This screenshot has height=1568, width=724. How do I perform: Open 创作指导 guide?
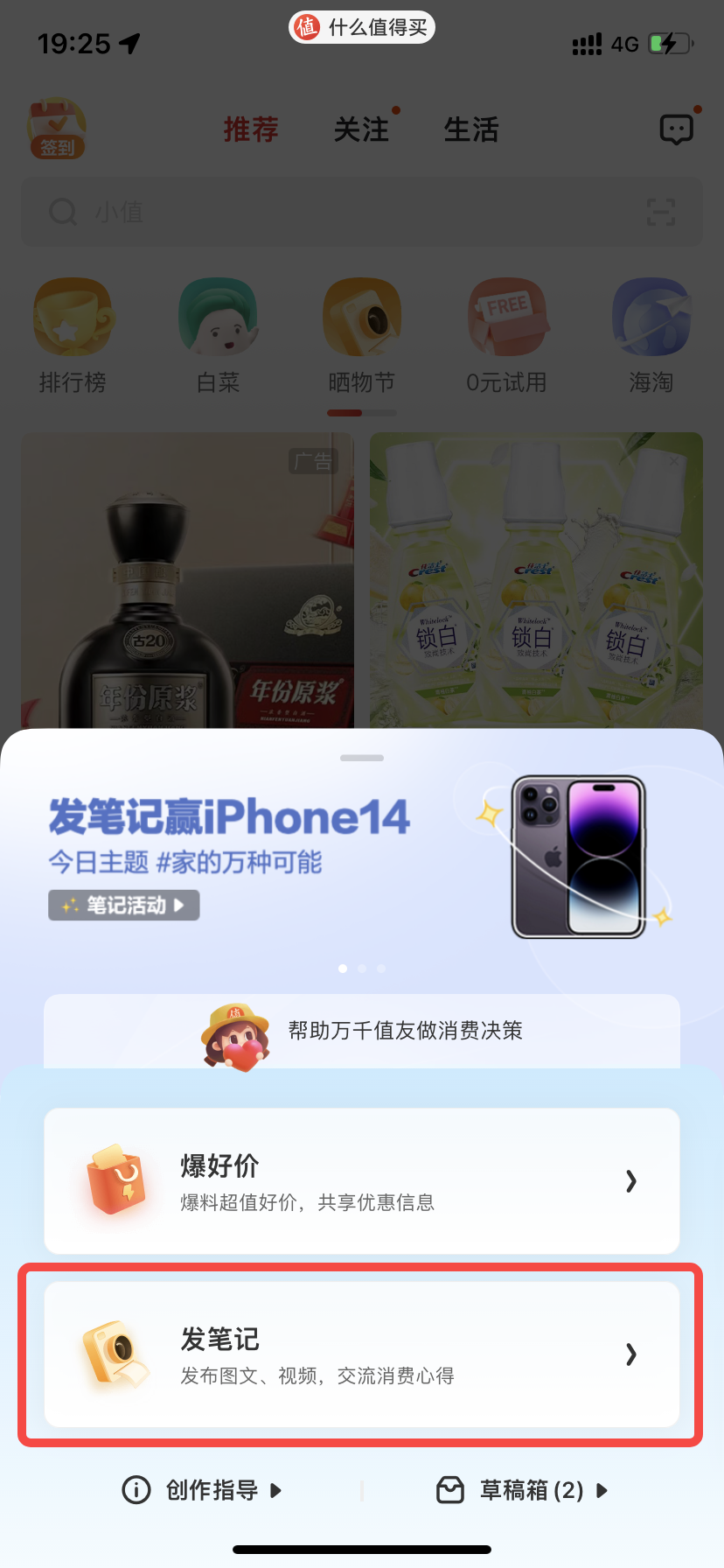[203, 1490]
